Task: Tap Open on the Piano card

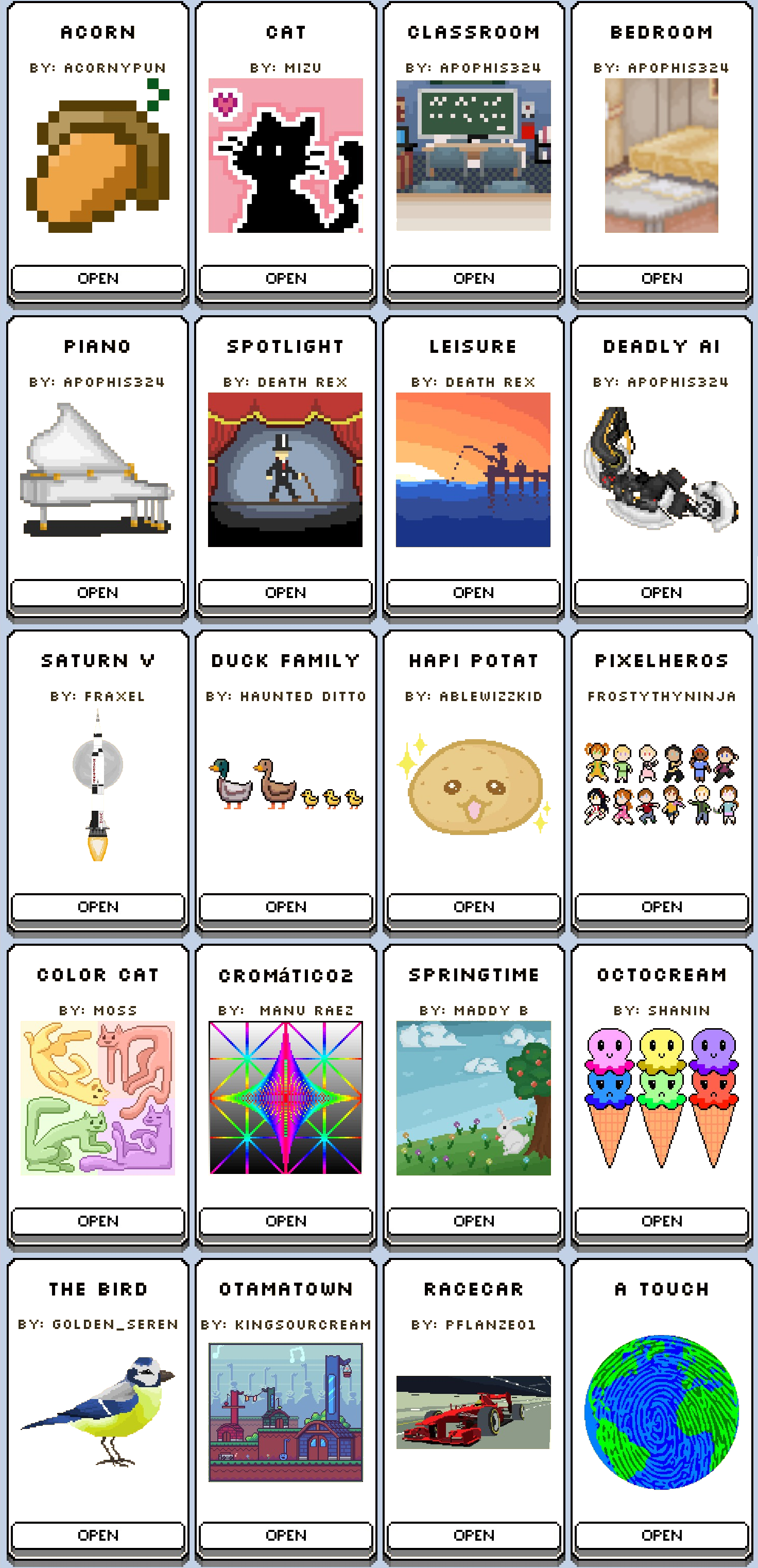Action: tap(97, 593)
